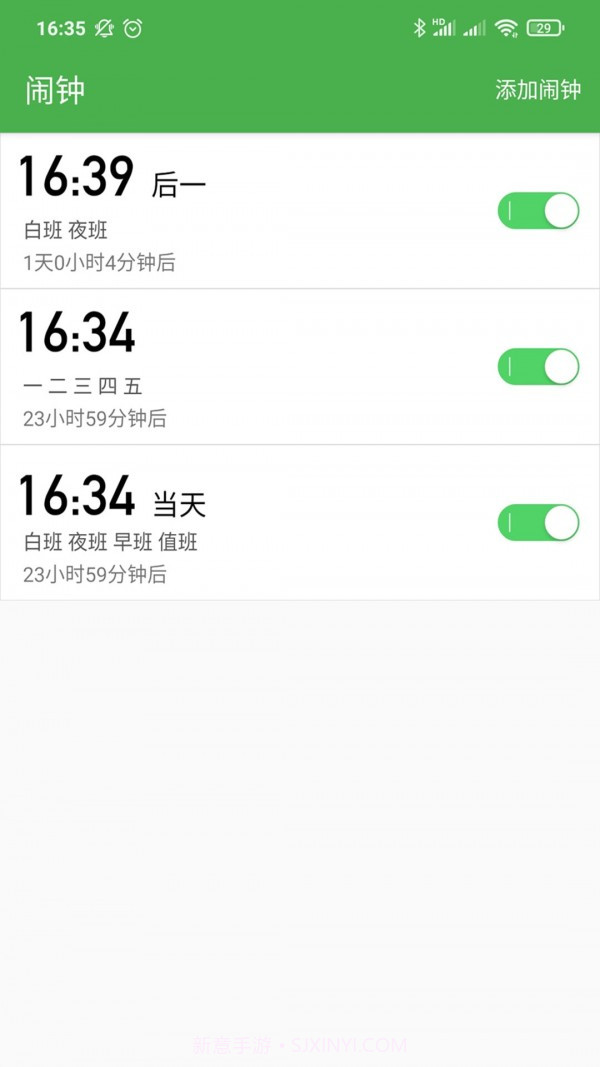Open the 16:34 一二三四五 weekday alarm
The height and width of the screenshot is (1067, 600).
coord(200,367)
